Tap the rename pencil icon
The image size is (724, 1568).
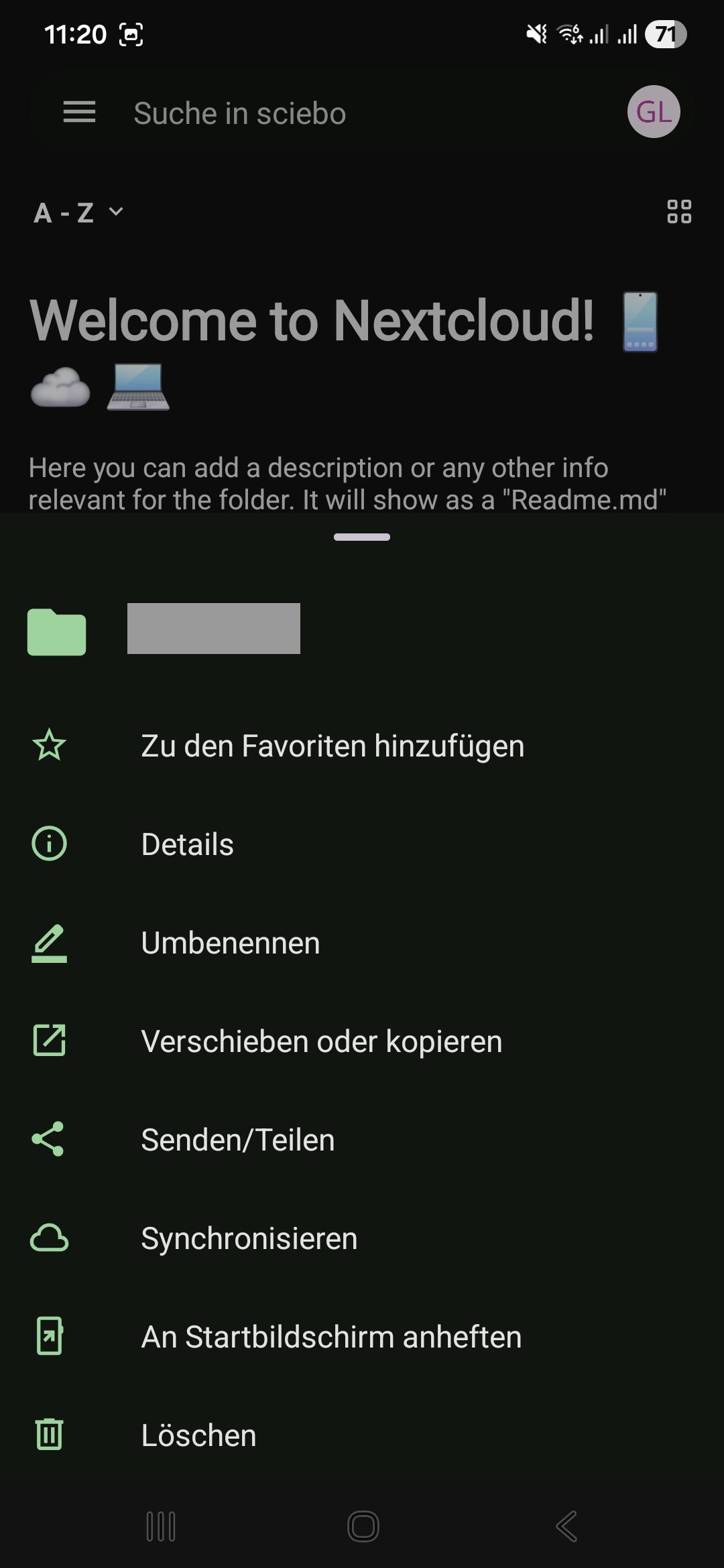[x=48, y=942]
